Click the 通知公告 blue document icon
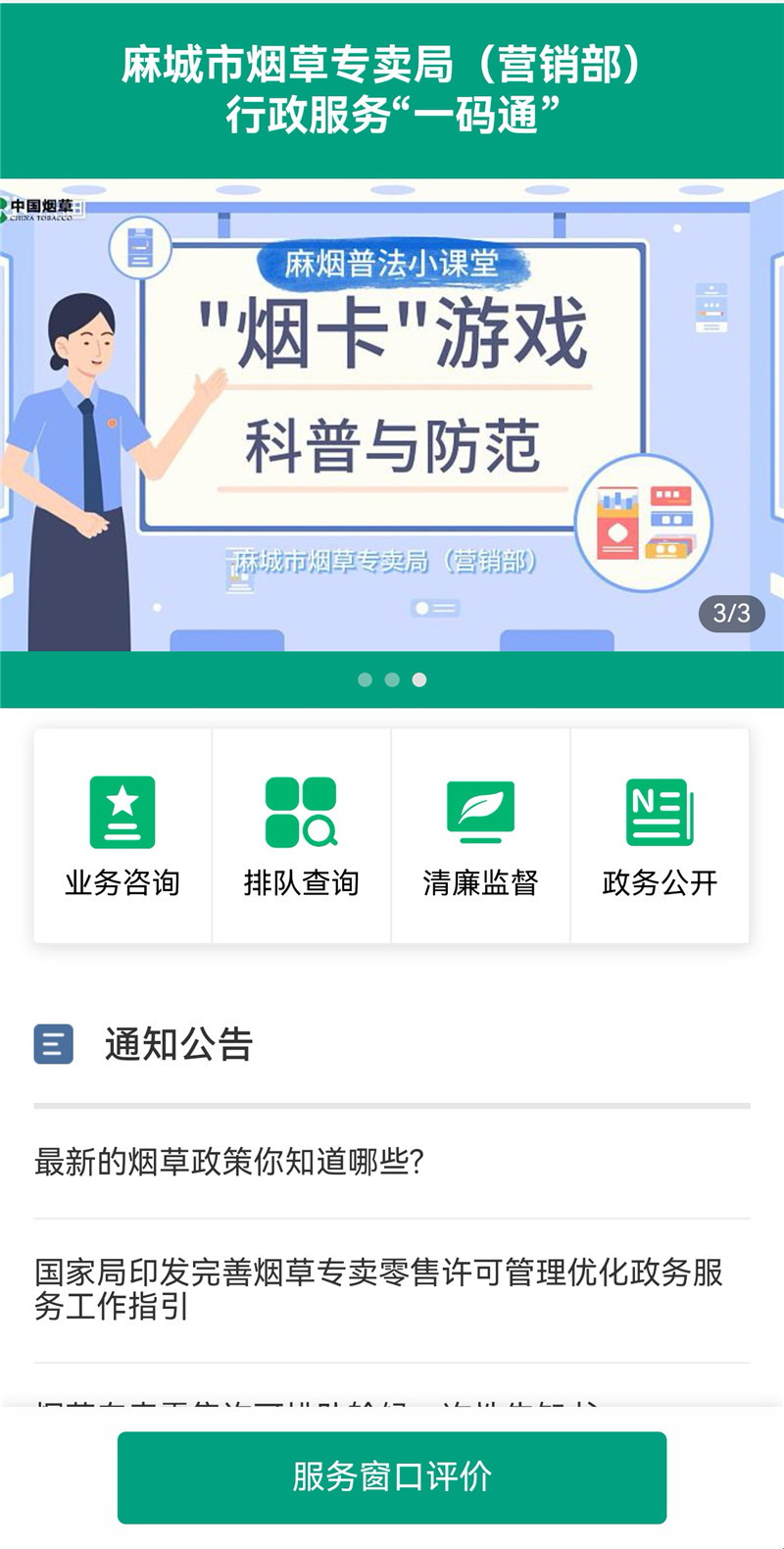The width and height of the screenshot is (784, 1549). pos(51,1044)
